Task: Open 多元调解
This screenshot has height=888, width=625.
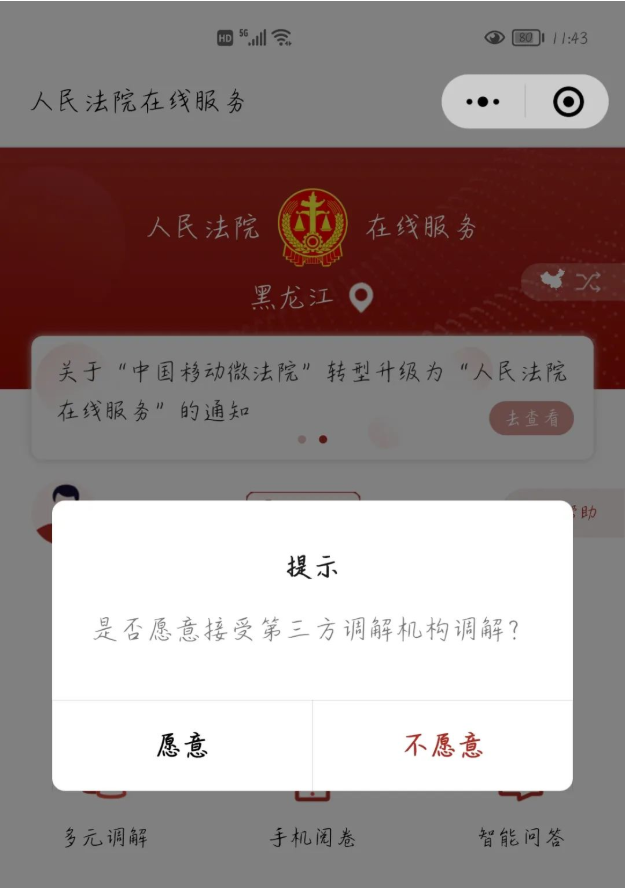Action: (x=106, y=836)
